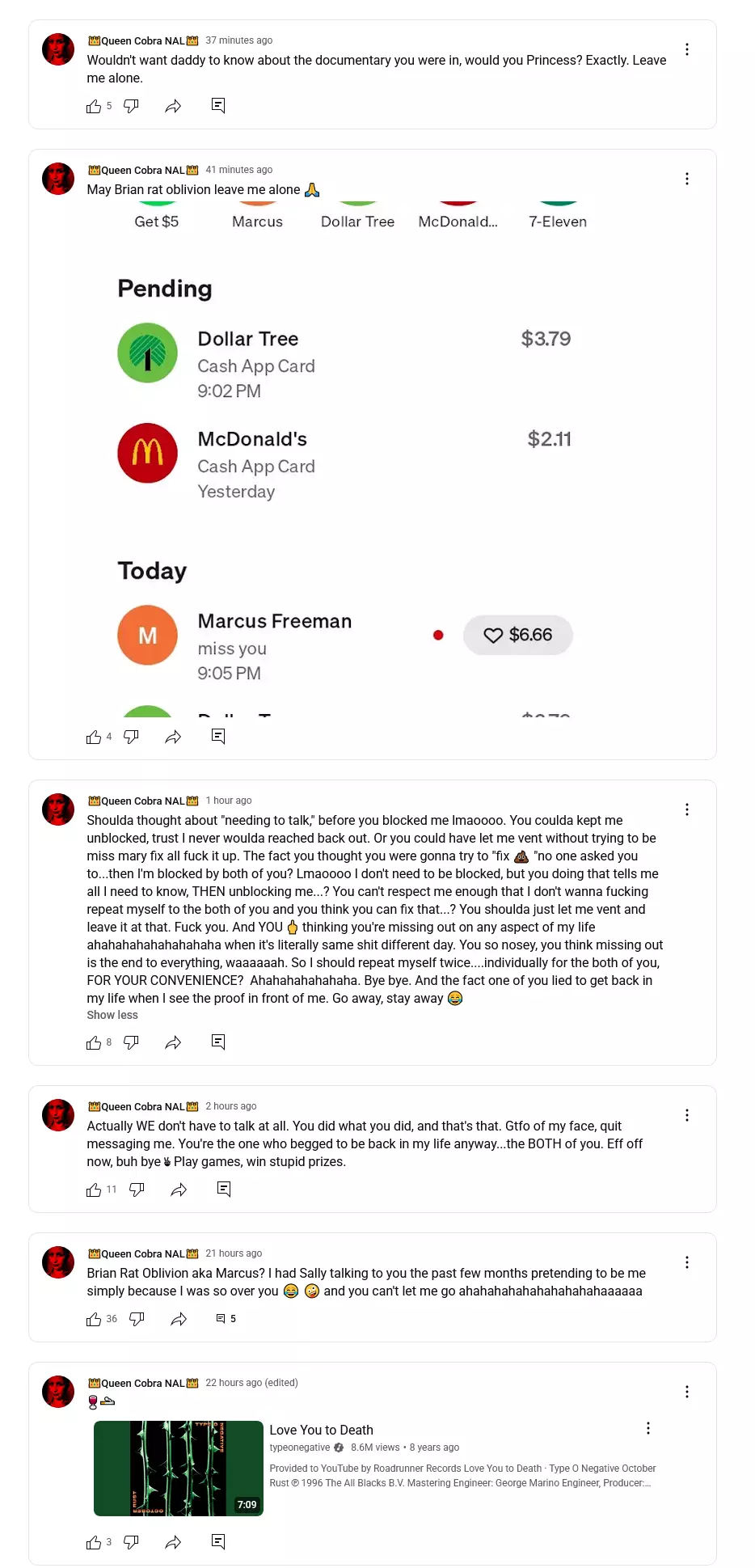The image size is (755, 1568).
Task: Like the 22 hours ago post
Action: 94,1542
